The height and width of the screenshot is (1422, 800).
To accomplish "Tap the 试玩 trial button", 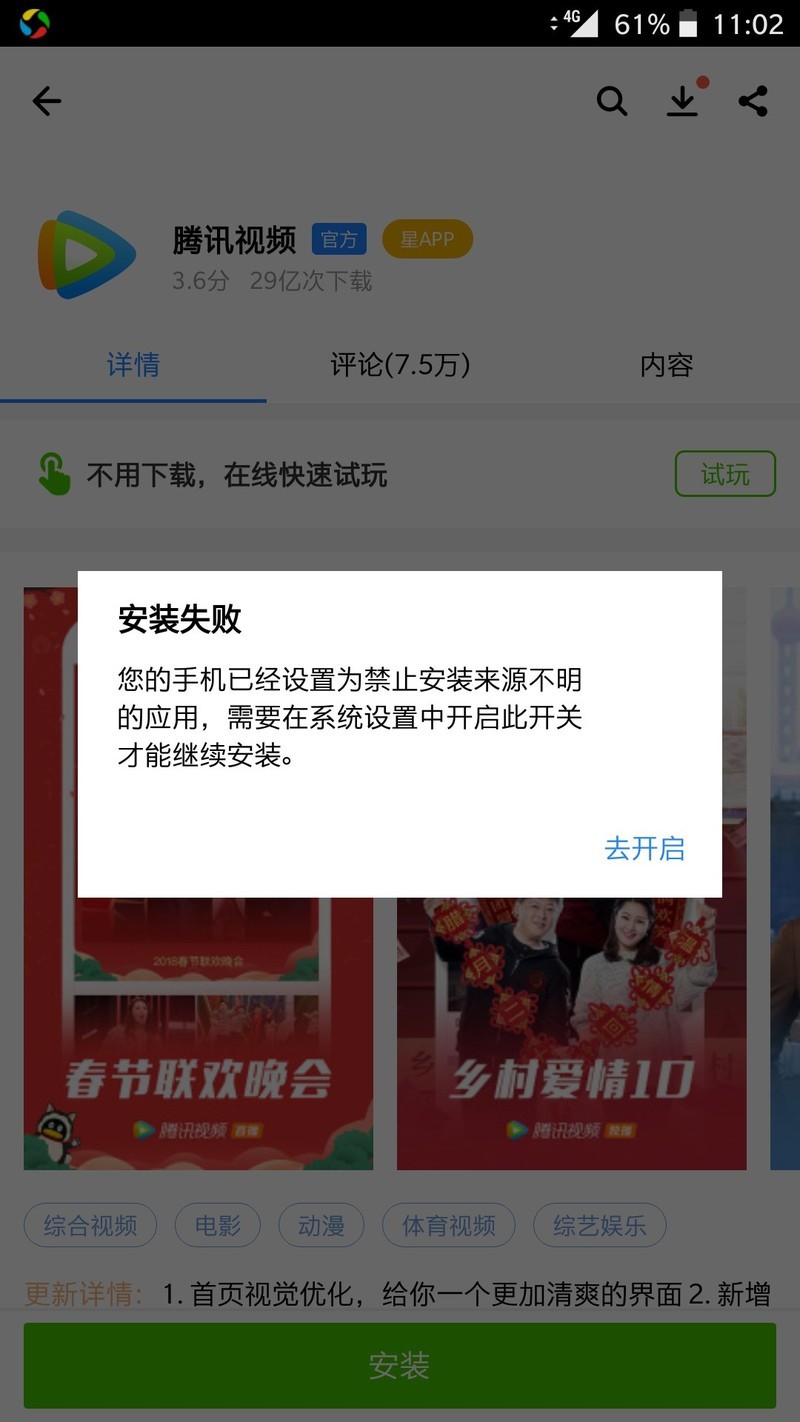I will point(725,473).
